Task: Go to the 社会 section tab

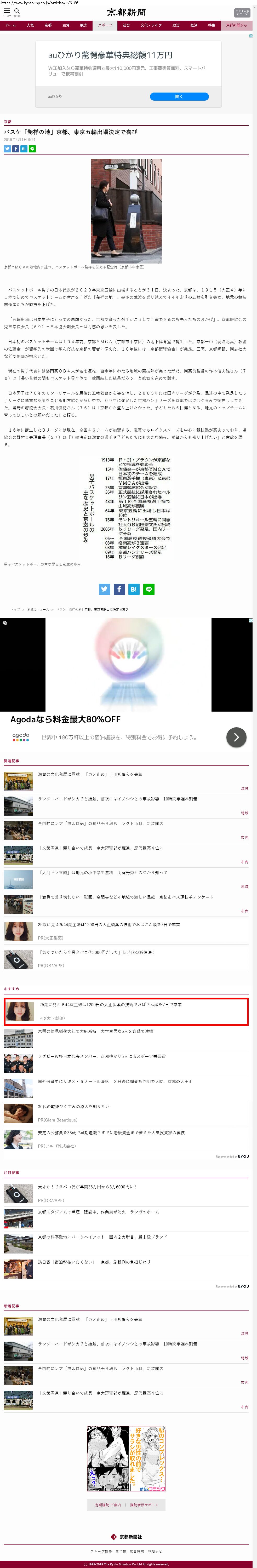Action: pos(126,26)
